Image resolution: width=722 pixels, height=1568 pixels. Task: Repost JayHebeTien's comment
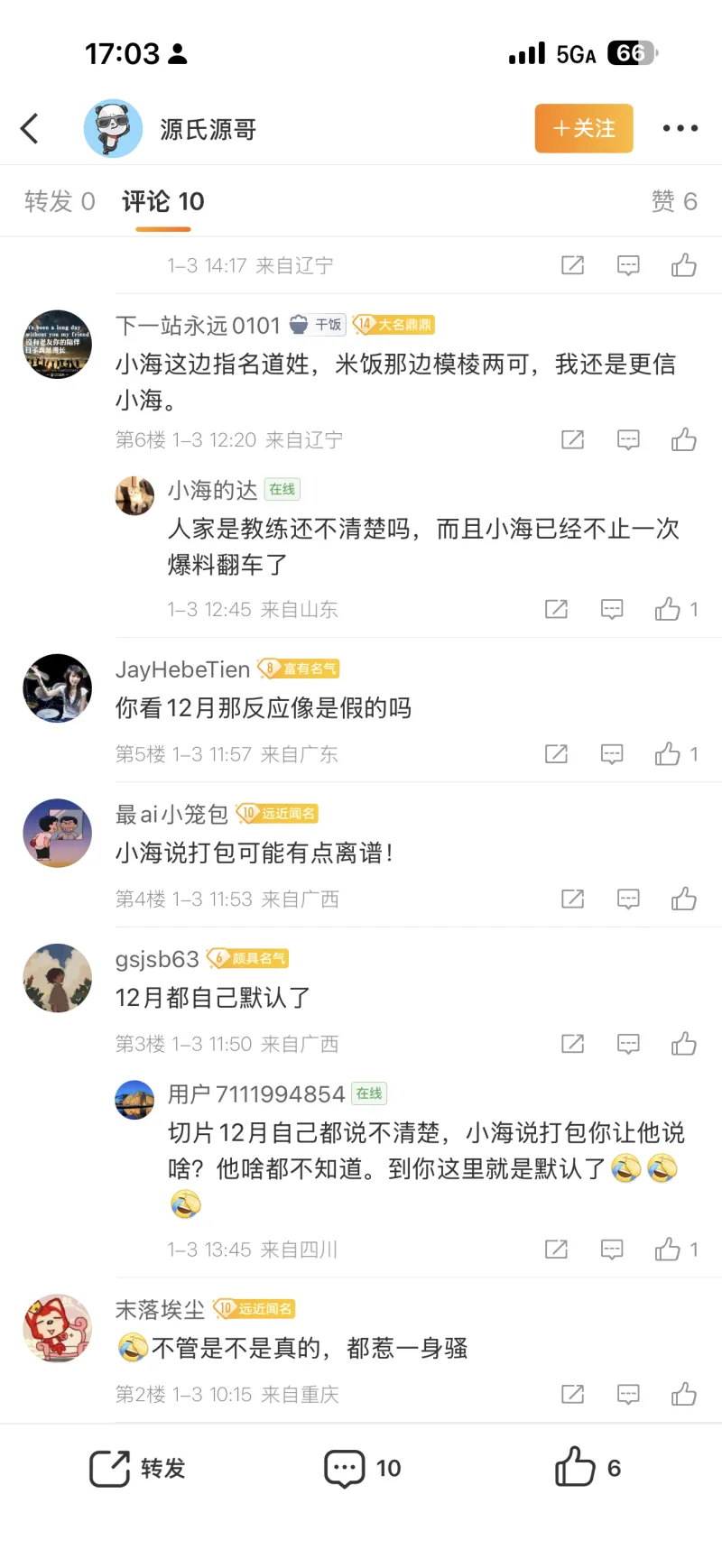[557, 754]
